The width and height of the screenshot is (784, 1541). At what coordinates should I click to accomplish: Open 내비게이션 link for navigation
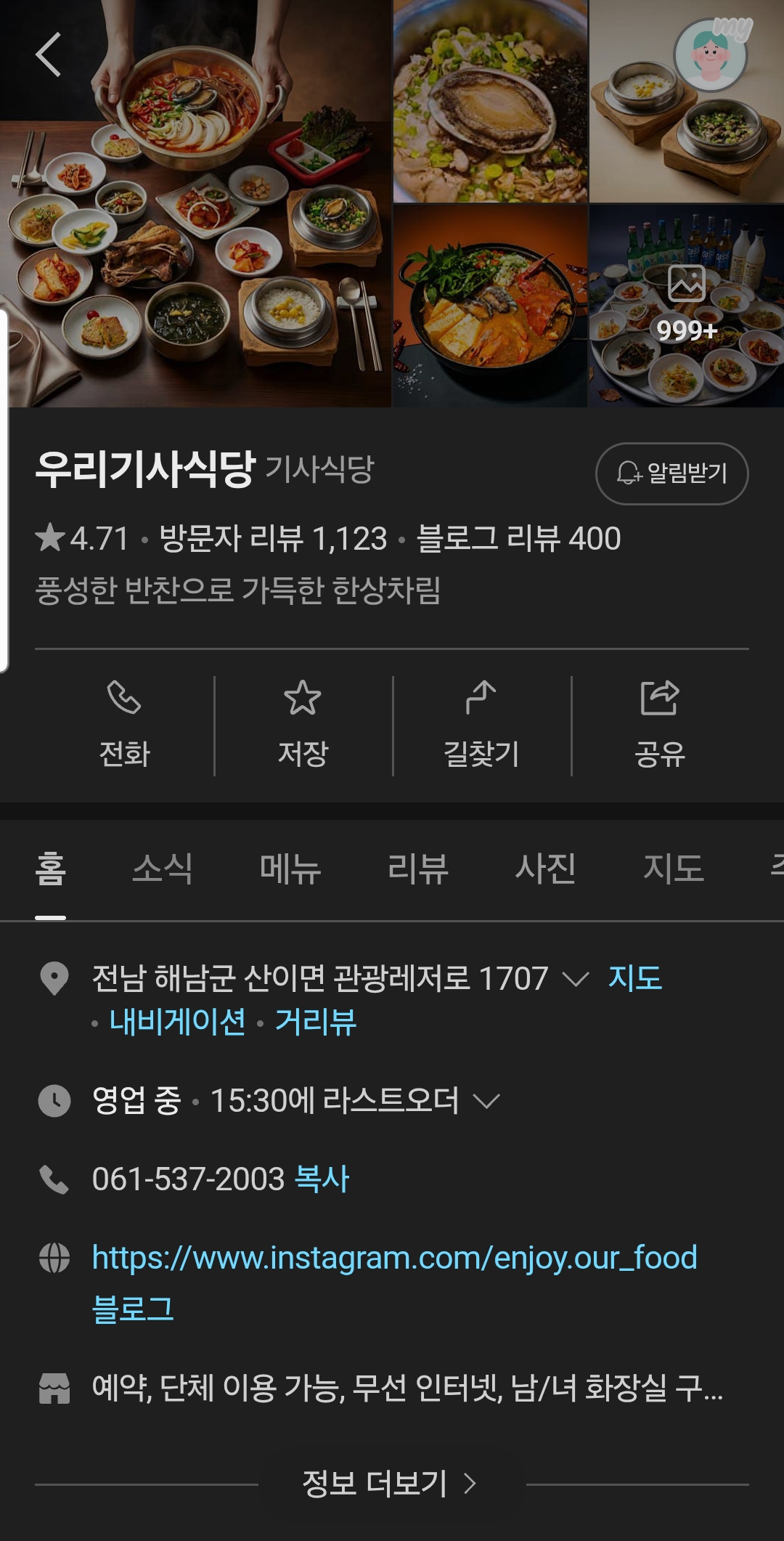tap(177, 1022)
